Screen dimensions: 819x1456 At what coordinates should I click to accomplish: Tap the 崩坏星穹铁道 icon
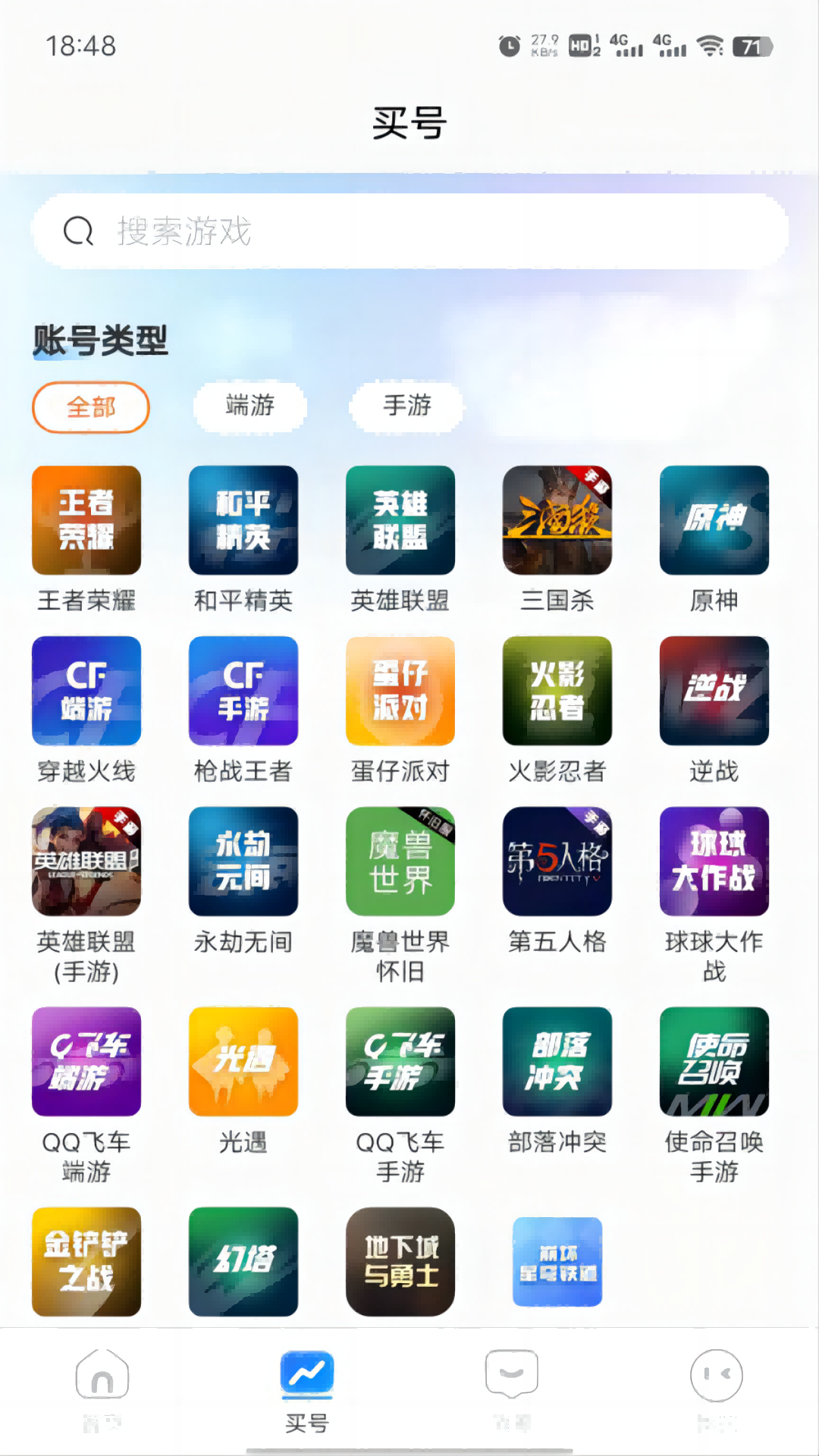pyautogui.click(x=557, y=1261)
